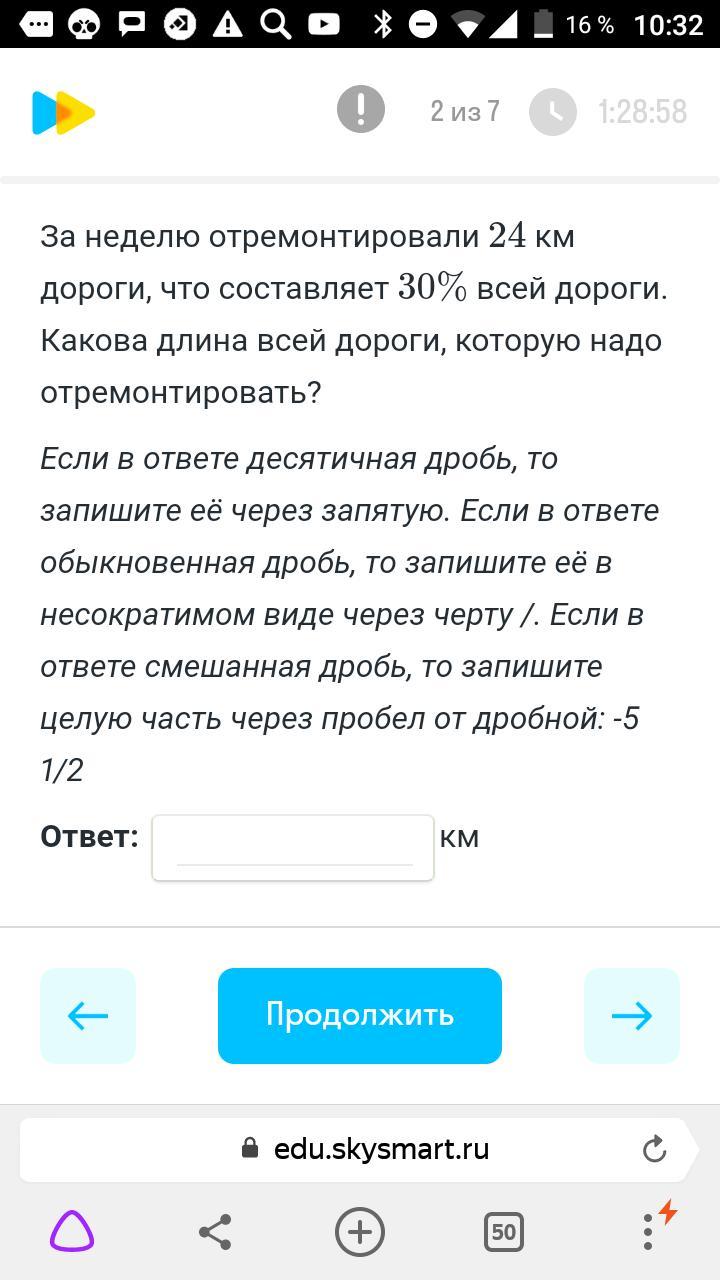The image size is (720, 1280).
Task: Tap the Продолжить button
Action: pyautogui.click(x=360, y=1015)
